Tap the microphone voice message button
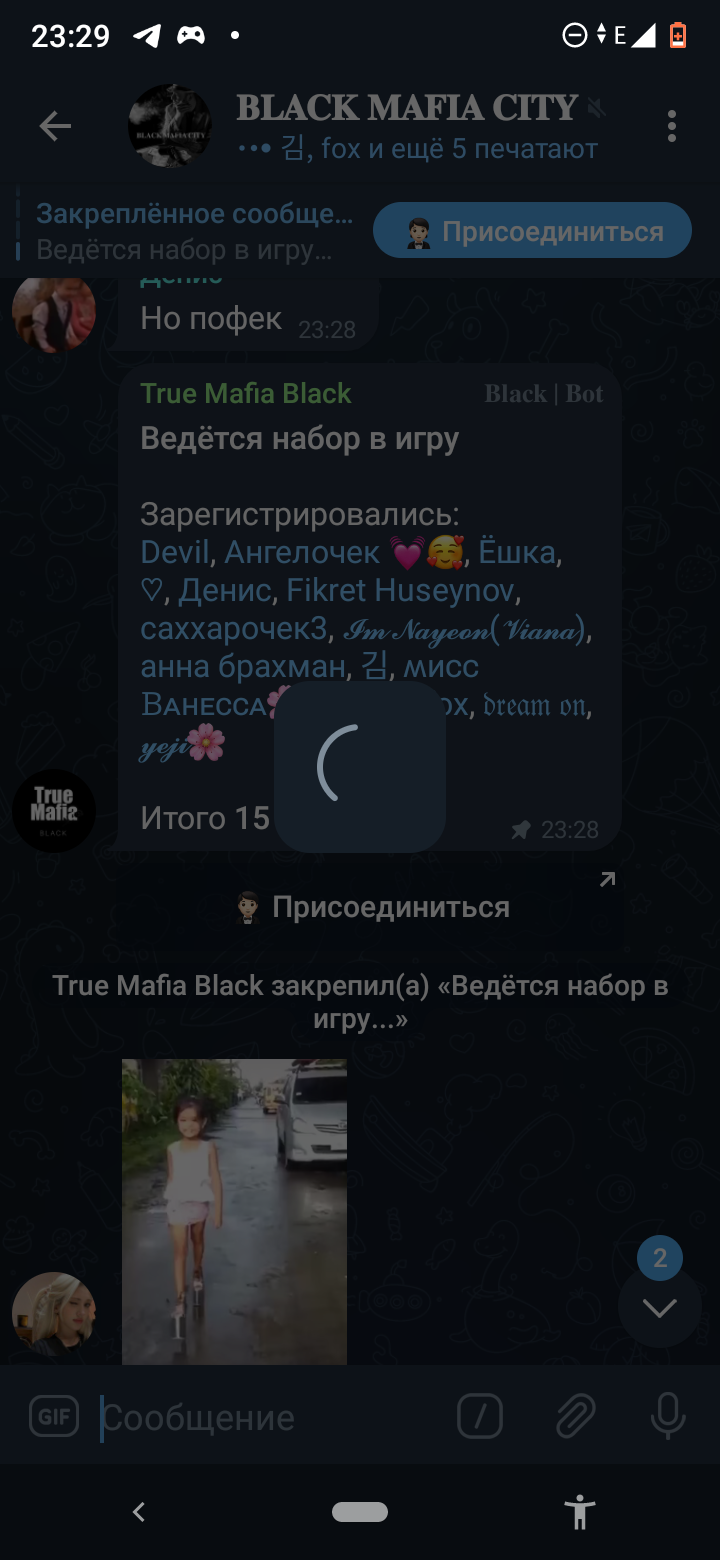The image size is (720, 1560). 667,1416
